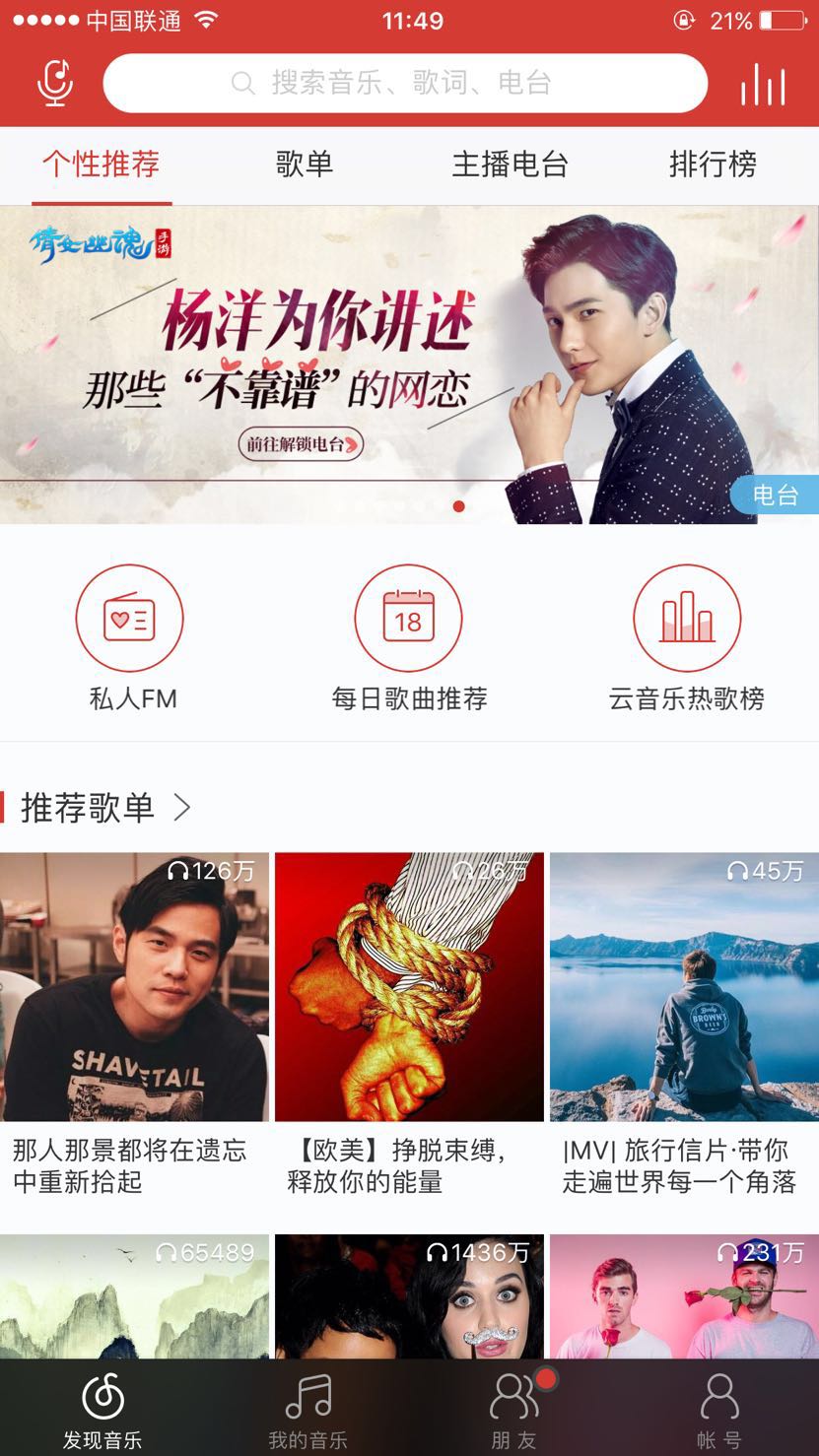Switch to the 主播电台 tab

click(510, 165)
